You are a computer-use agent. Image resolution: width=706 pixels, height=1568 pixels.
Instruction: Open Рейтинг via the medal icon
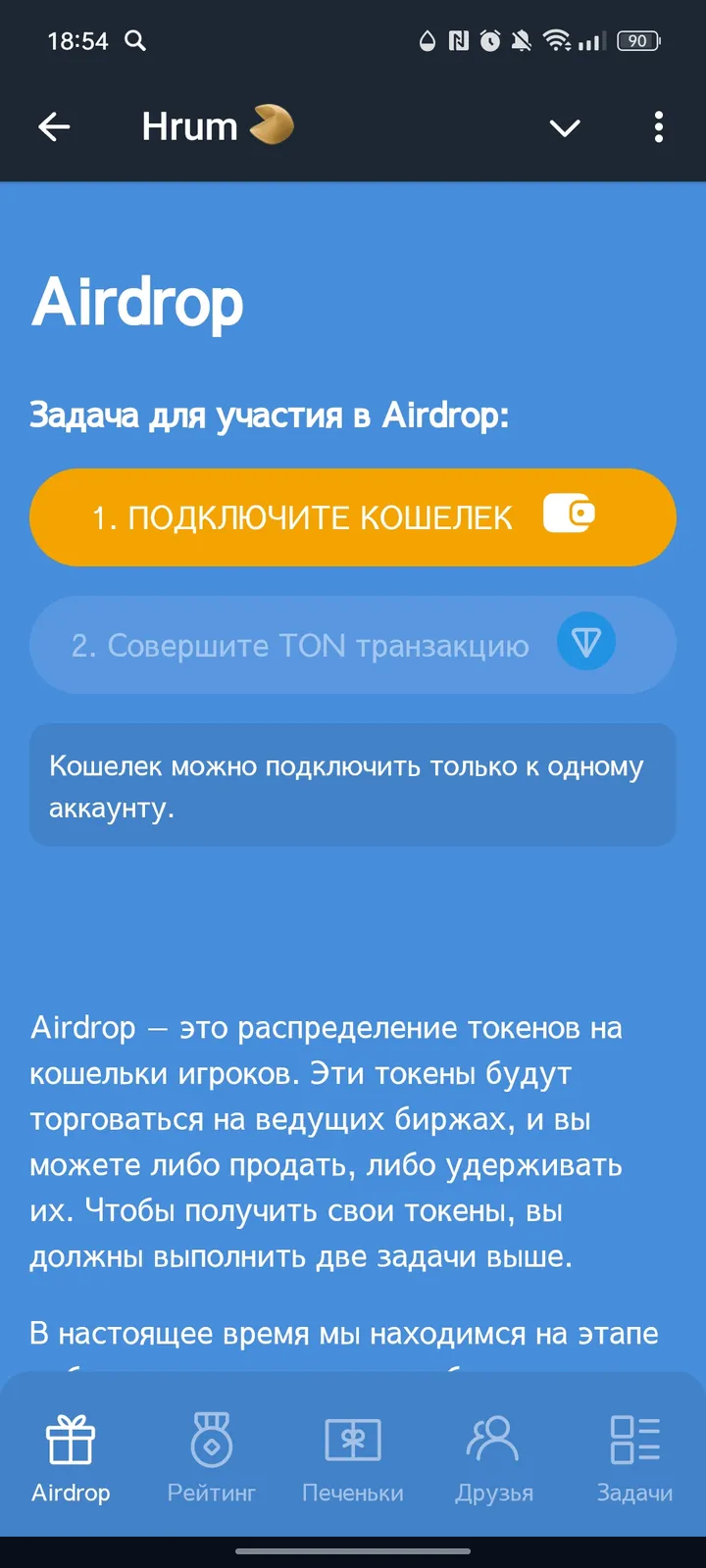tap(211, 1437)
